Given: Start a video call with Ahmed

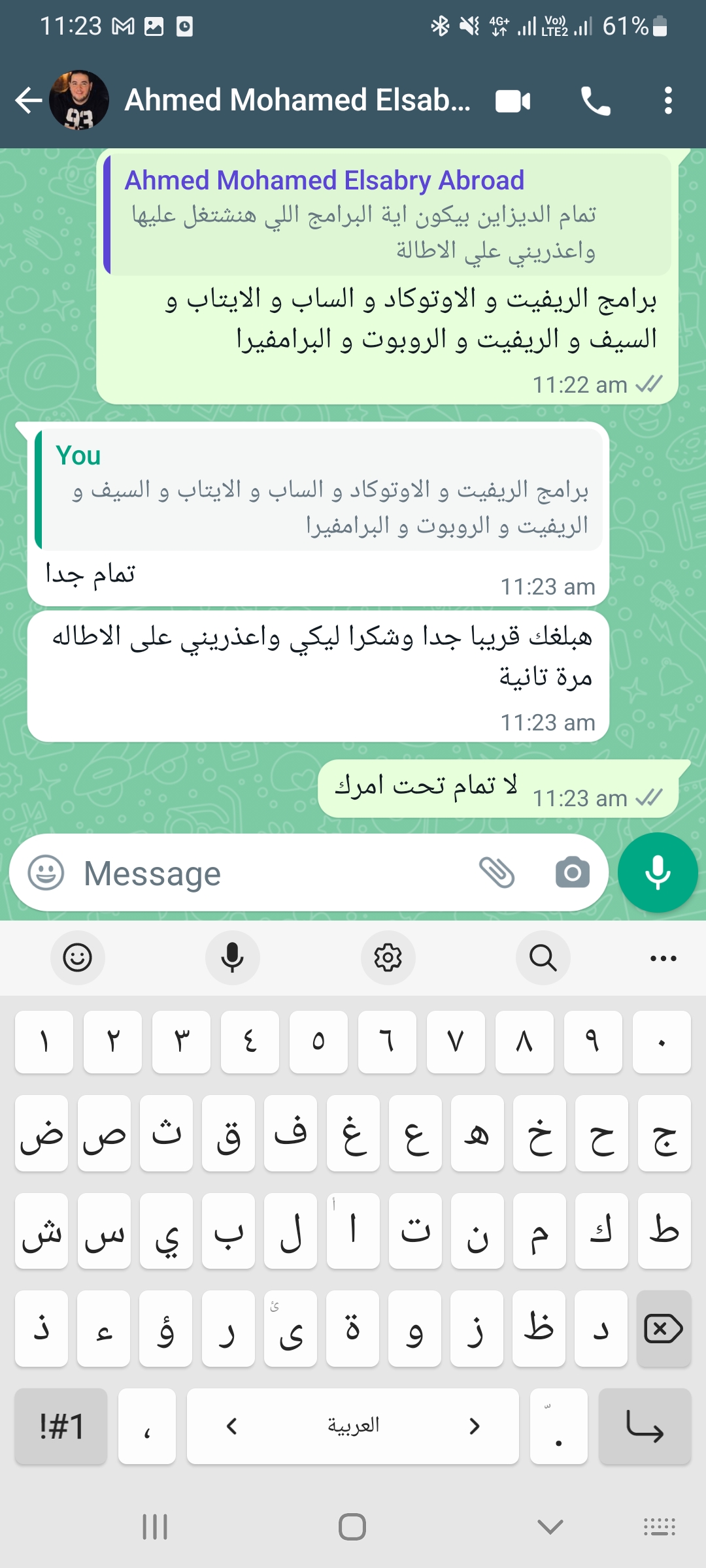Looking at the screenshot, I should coord(513,101).
